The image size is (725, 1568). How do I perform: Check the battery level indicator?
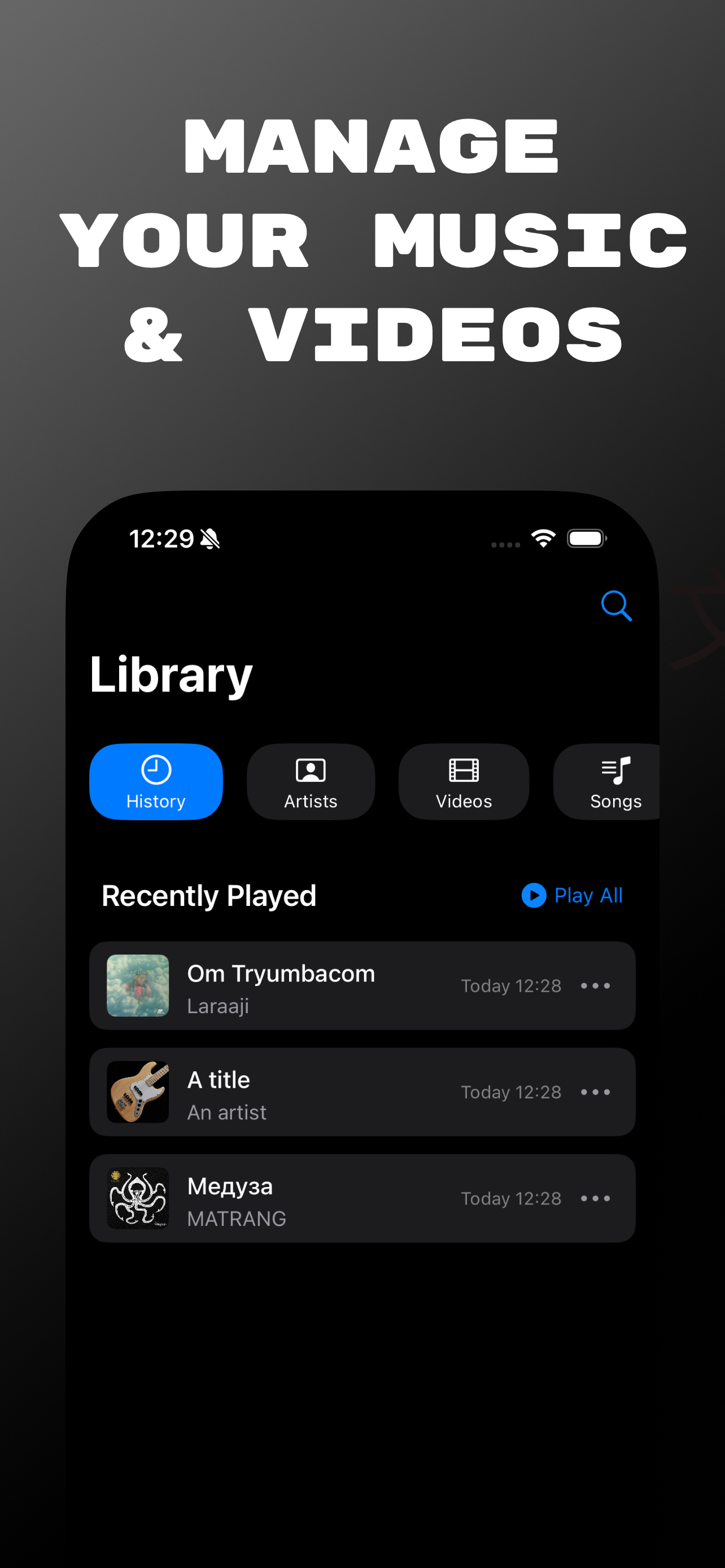(586, 537)
